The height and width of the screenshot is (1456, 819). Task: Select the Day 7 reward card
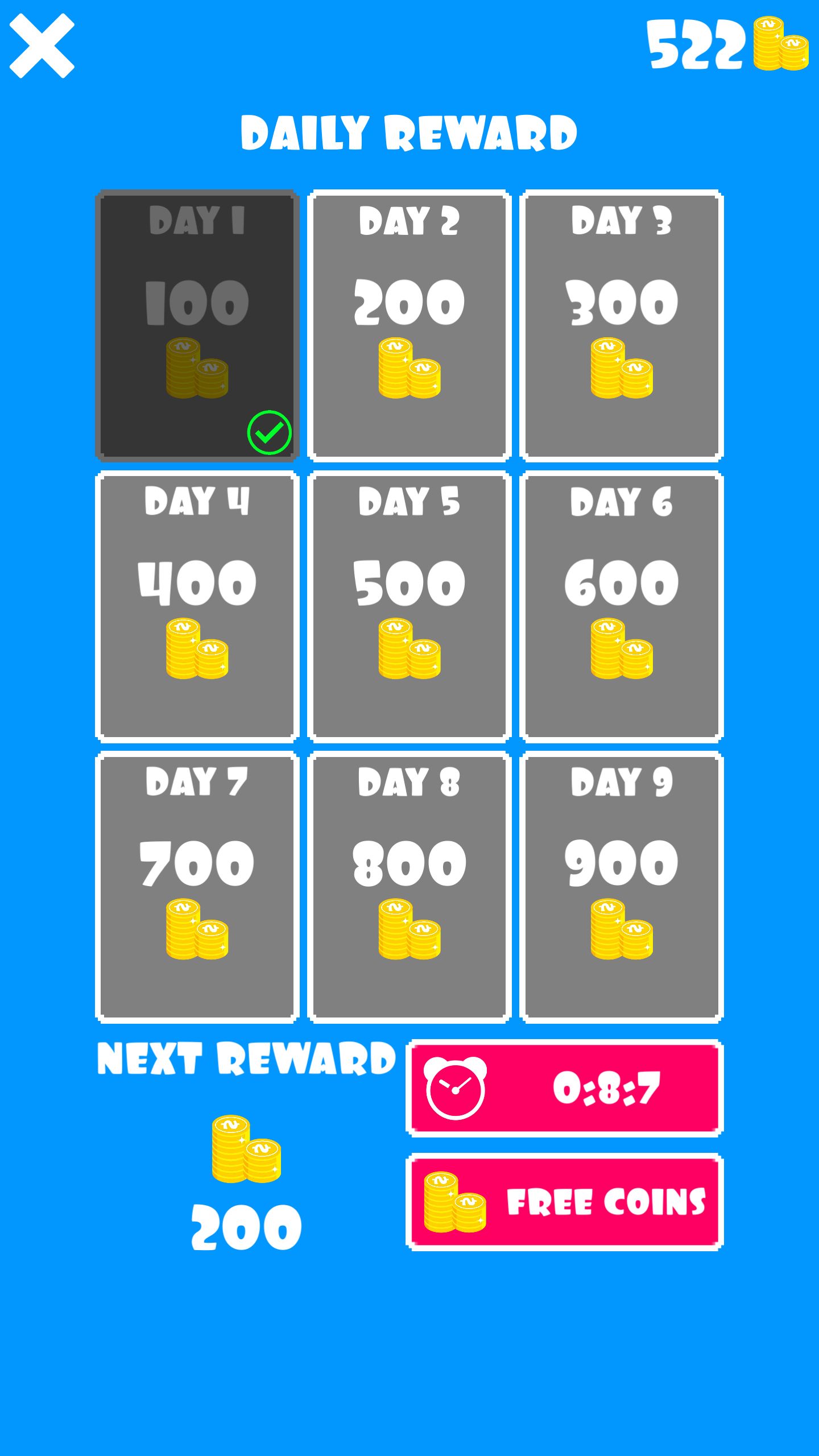pyautogui.click(x=197, y=887)
